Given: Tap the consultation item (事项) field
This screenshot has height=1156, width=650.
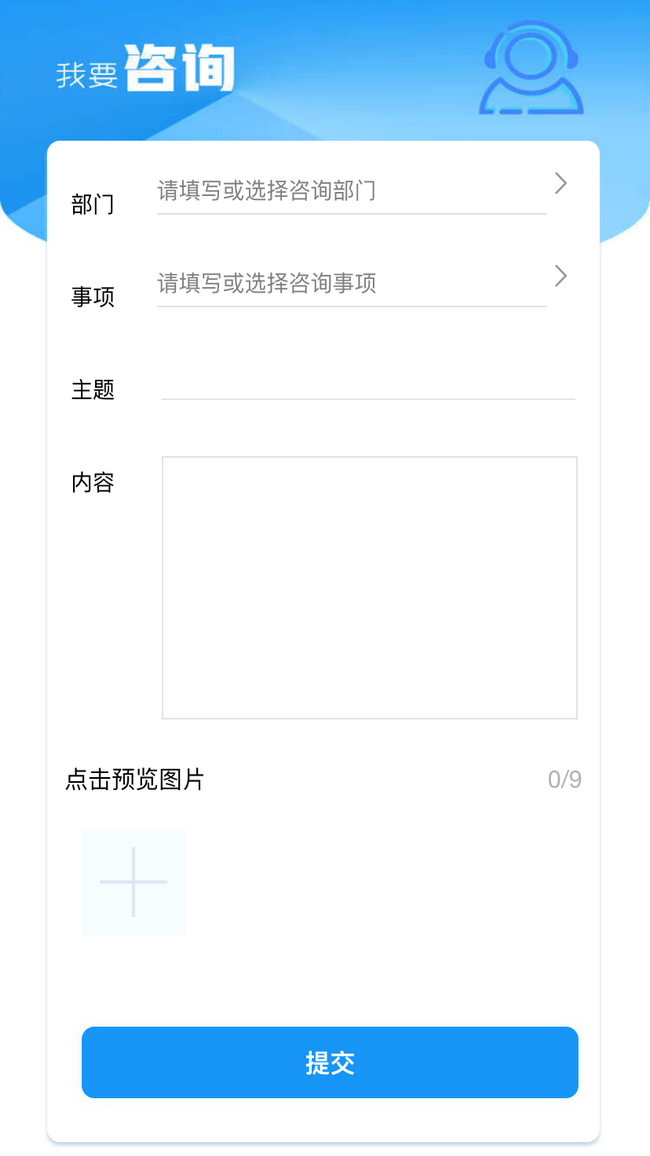Looking at the screenshot, I should click(x=352, y=283).
